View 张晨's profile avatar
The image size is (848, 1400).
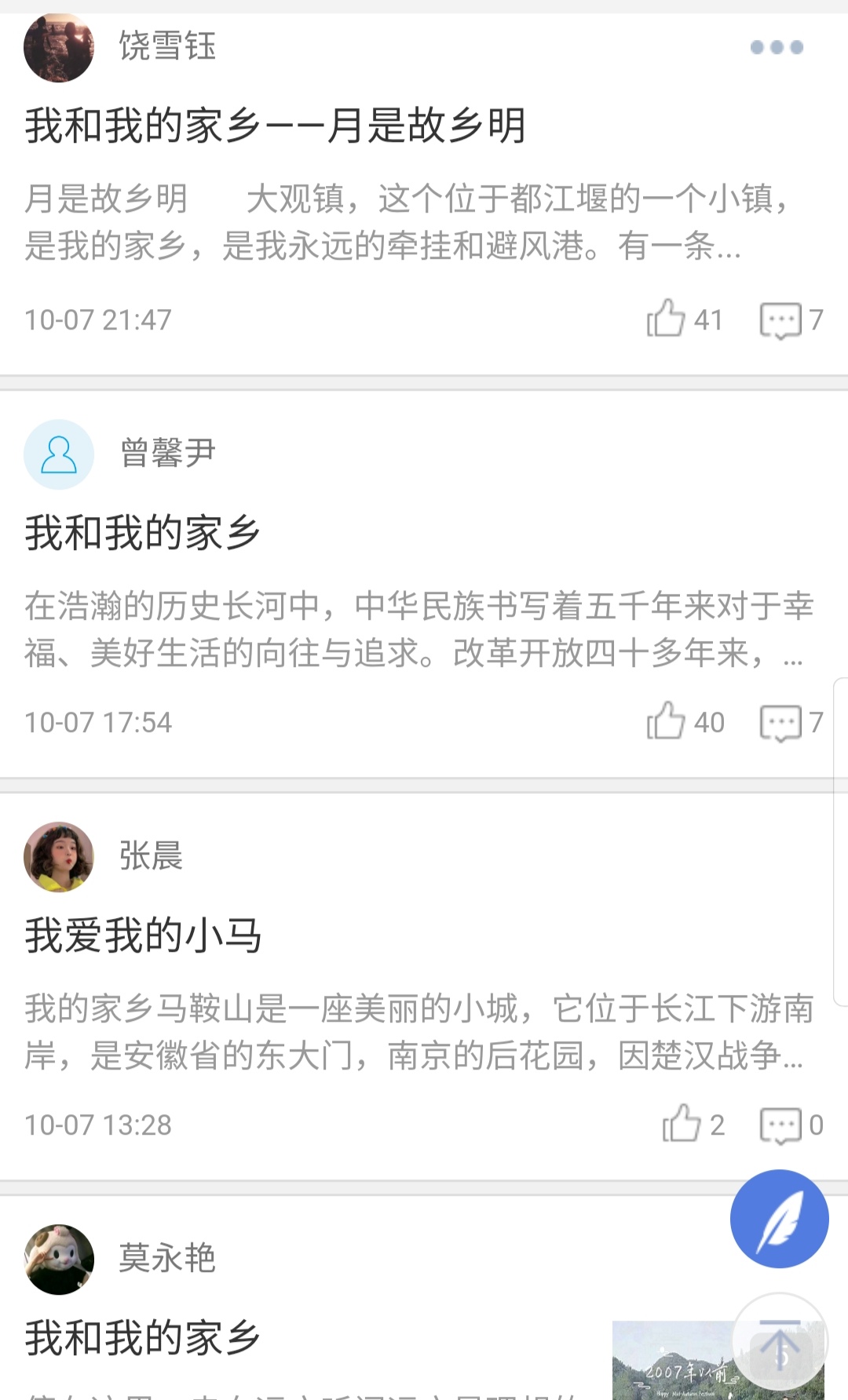pyautogui.click(x=59, y=857)
